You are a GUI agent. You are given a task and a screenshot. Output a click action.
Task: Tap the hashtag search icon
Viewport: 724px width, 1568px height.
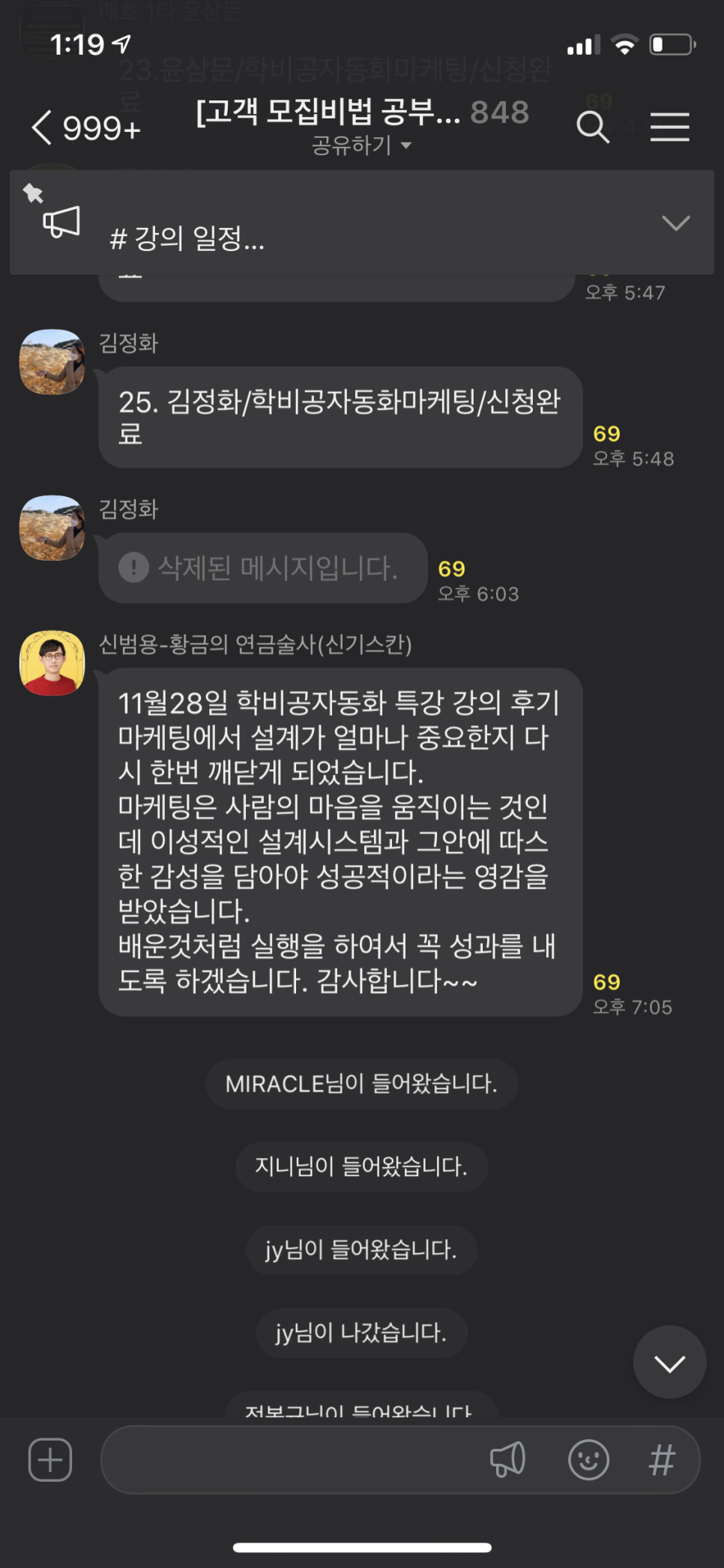pyautogui.click(x=662, y=1459)
